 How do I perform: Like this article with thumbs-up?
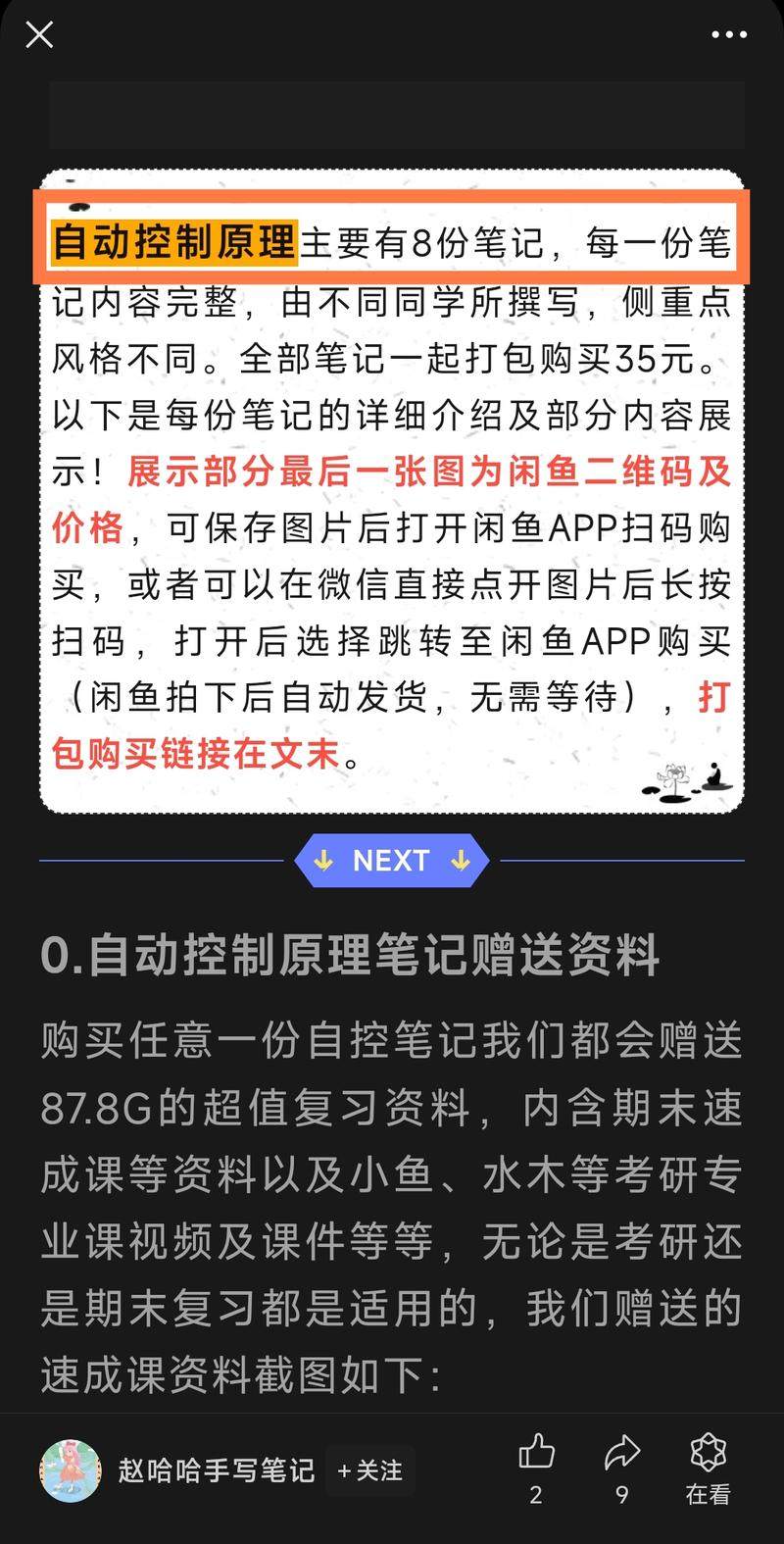[x=536, y=1453]
